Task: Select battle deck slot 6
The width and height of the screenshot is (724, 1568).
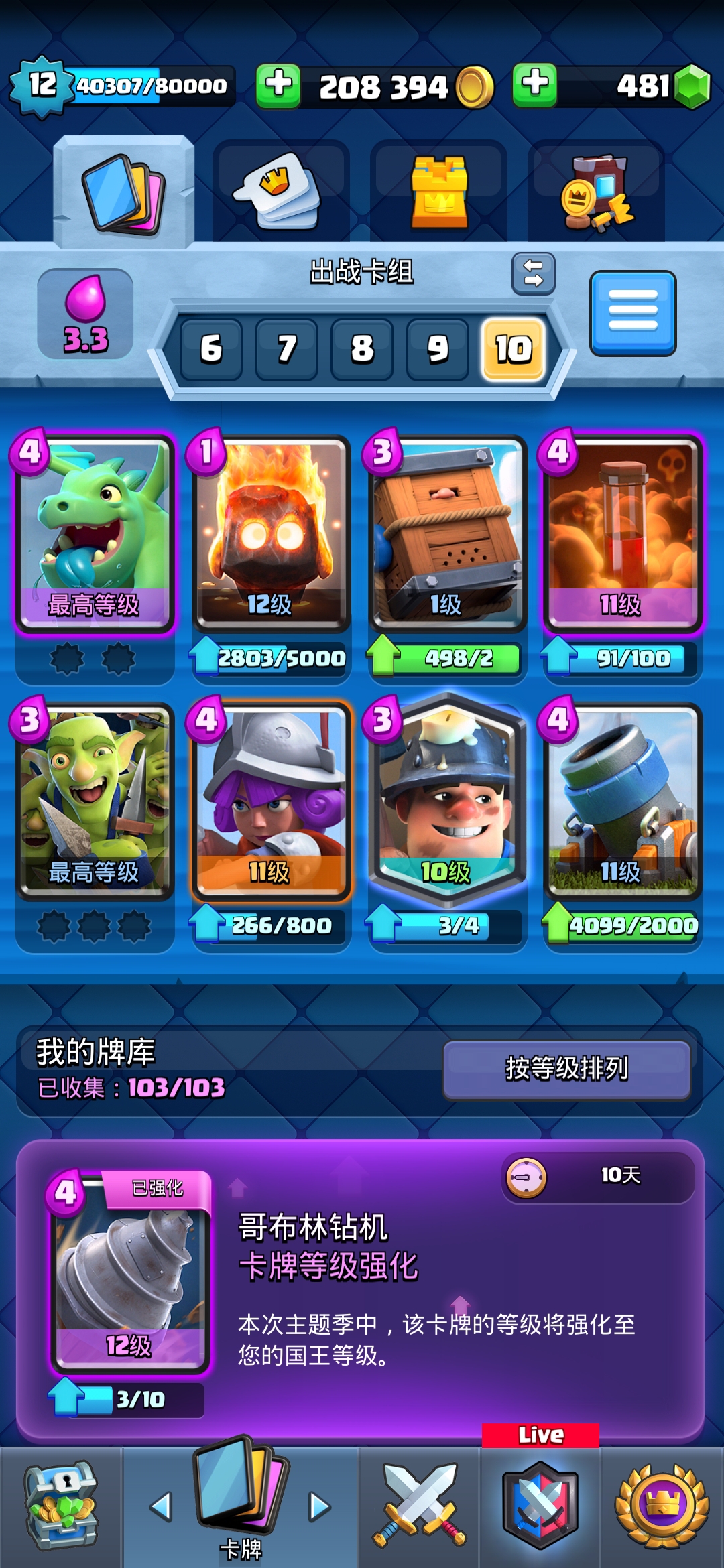Action: click(x=211, y=349)
